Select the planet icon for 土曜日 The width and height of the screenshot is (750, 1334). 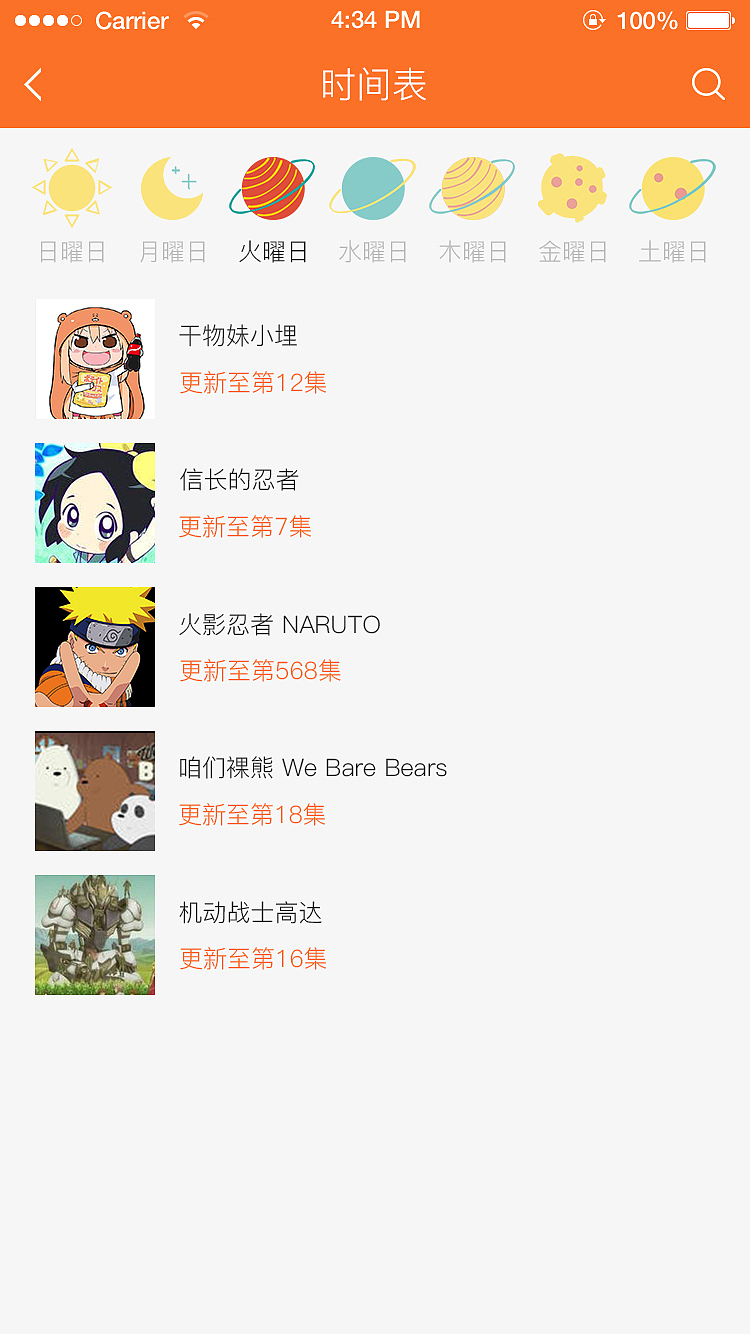coord(672,186)
